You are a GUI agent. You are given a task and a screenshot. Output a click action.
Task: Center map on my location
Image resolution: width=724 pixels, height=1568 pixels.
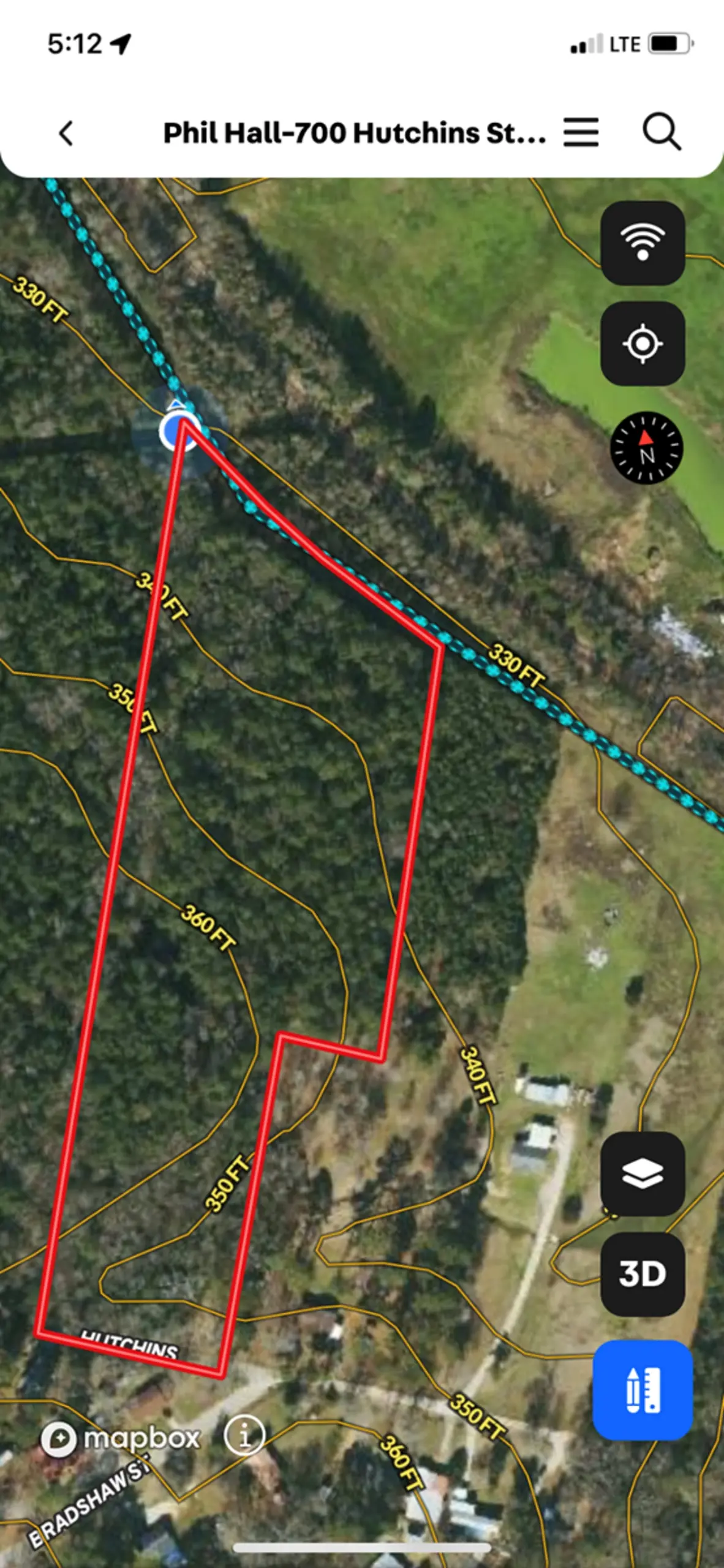tap(643, 343)
